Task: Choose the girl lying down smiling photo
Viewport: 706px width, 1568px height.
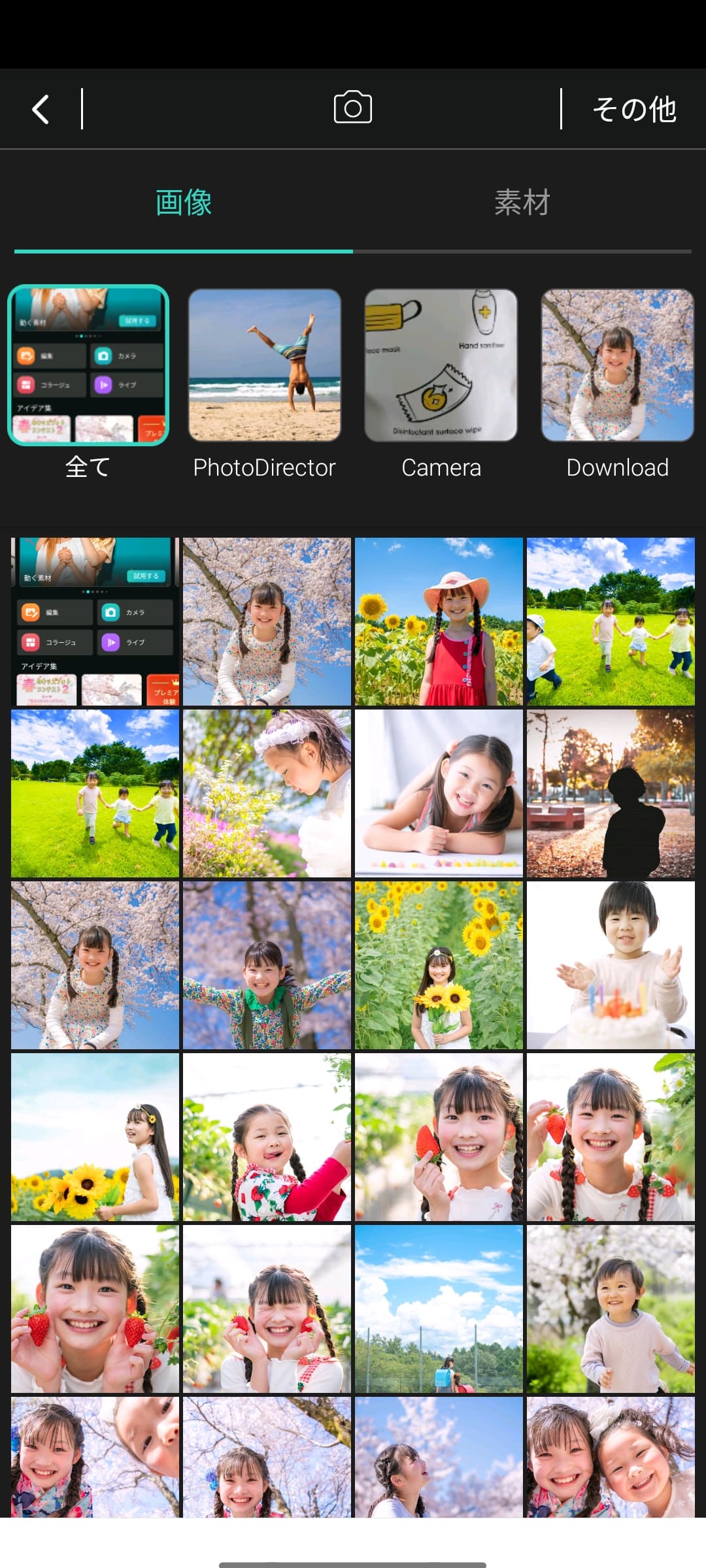Action: (x=439, y=793)
